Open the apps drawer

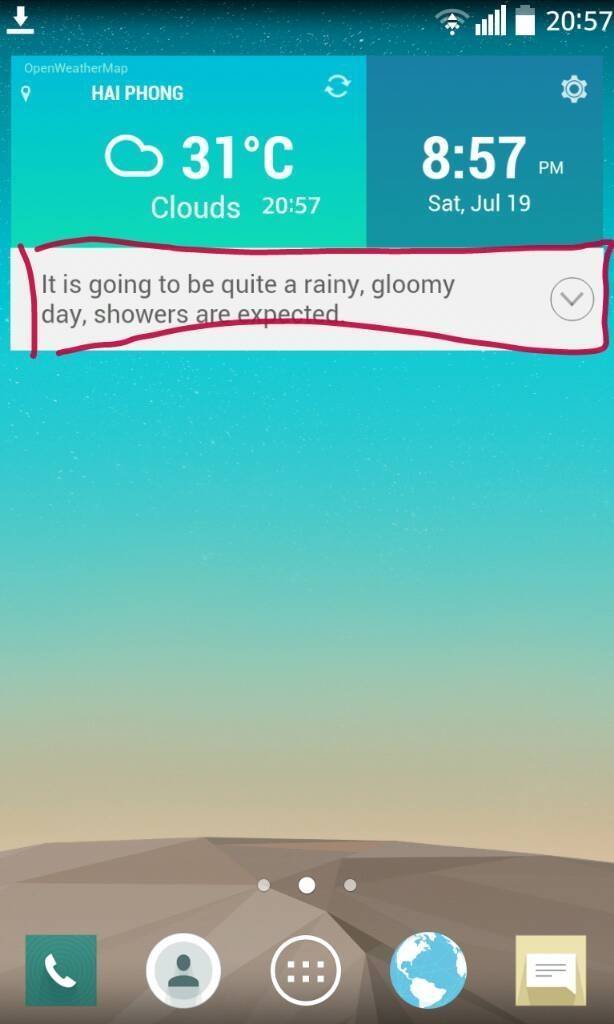pos(306,970)
